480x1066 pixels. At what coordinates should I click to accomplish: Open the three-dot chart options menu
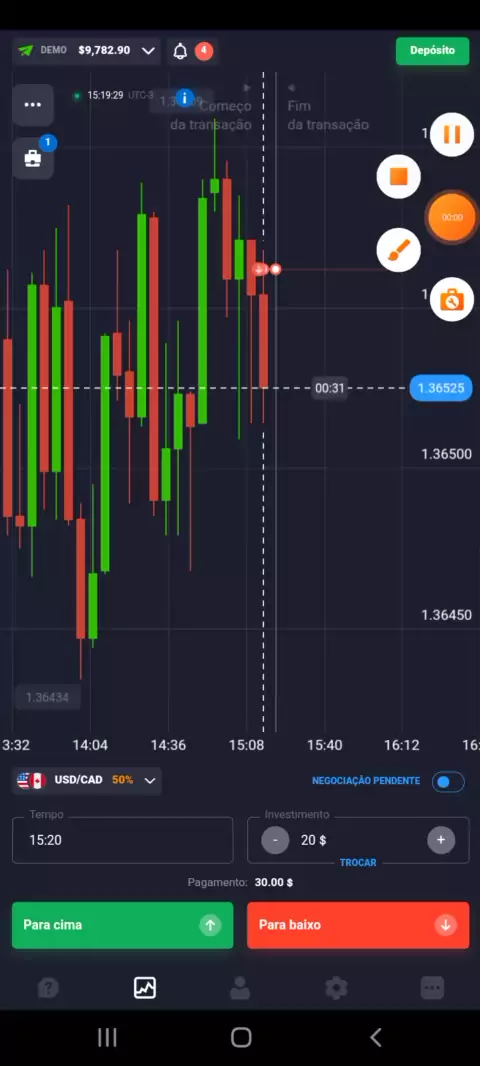coord(33,105)
